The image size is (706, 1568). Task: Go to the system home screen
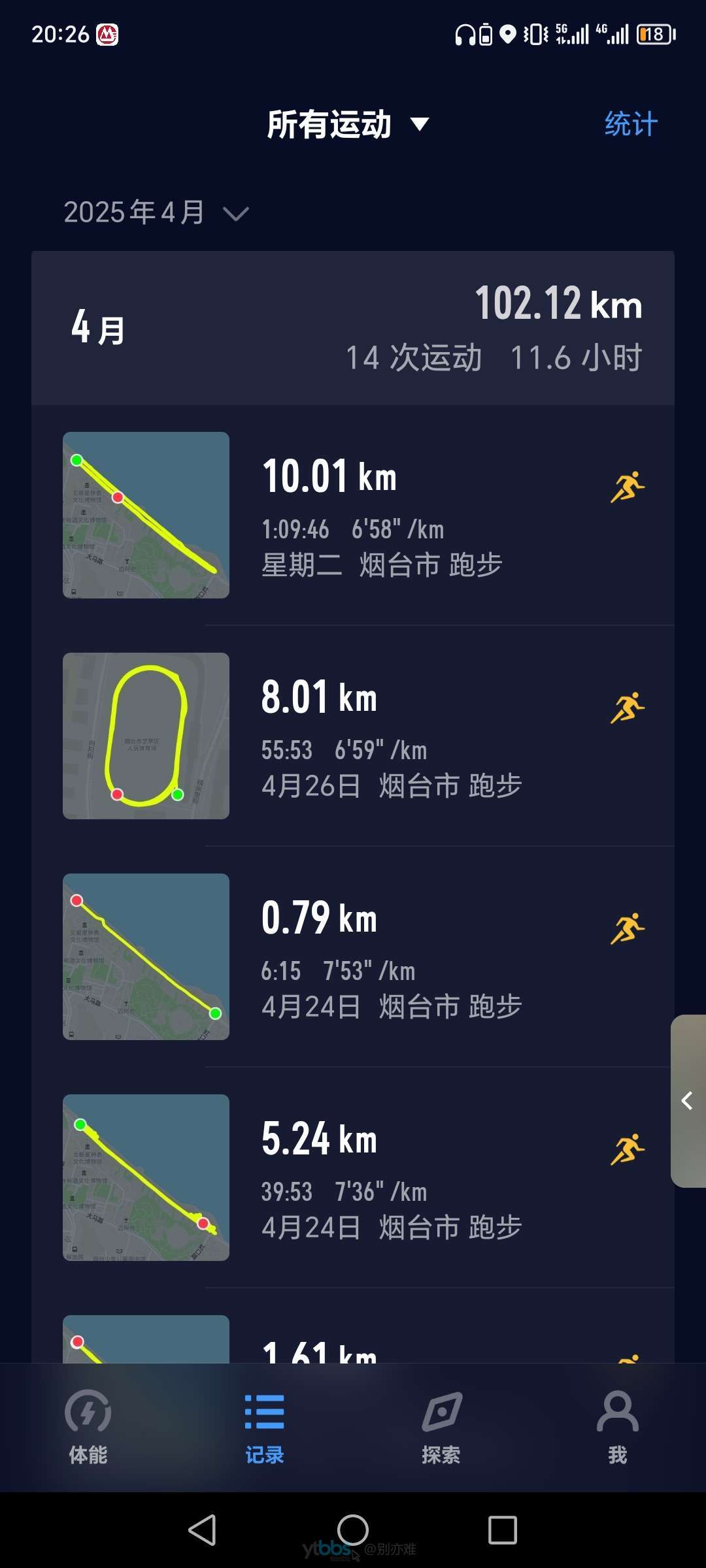click(x=353, y=1530)
